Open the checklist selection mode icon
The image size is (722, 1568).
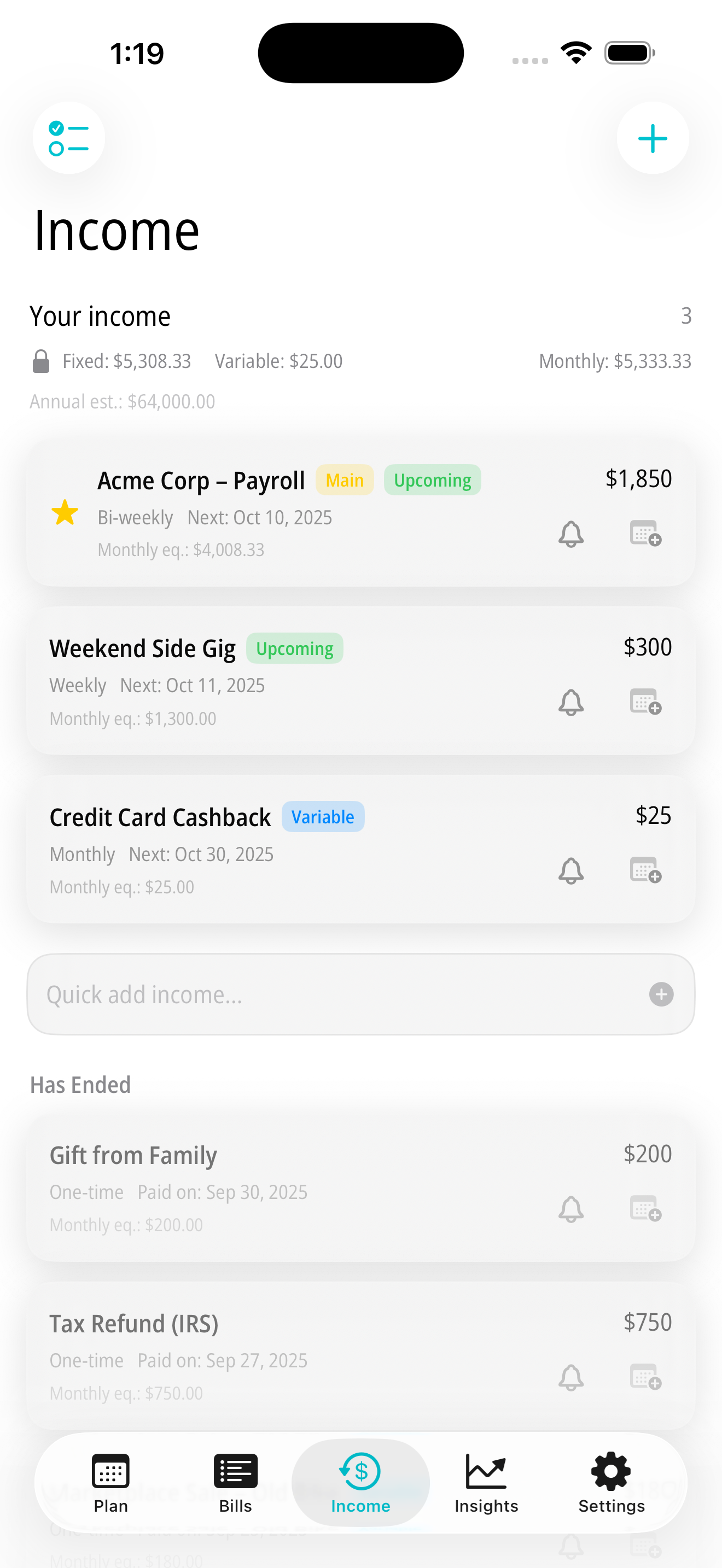[x=68, y=138]
